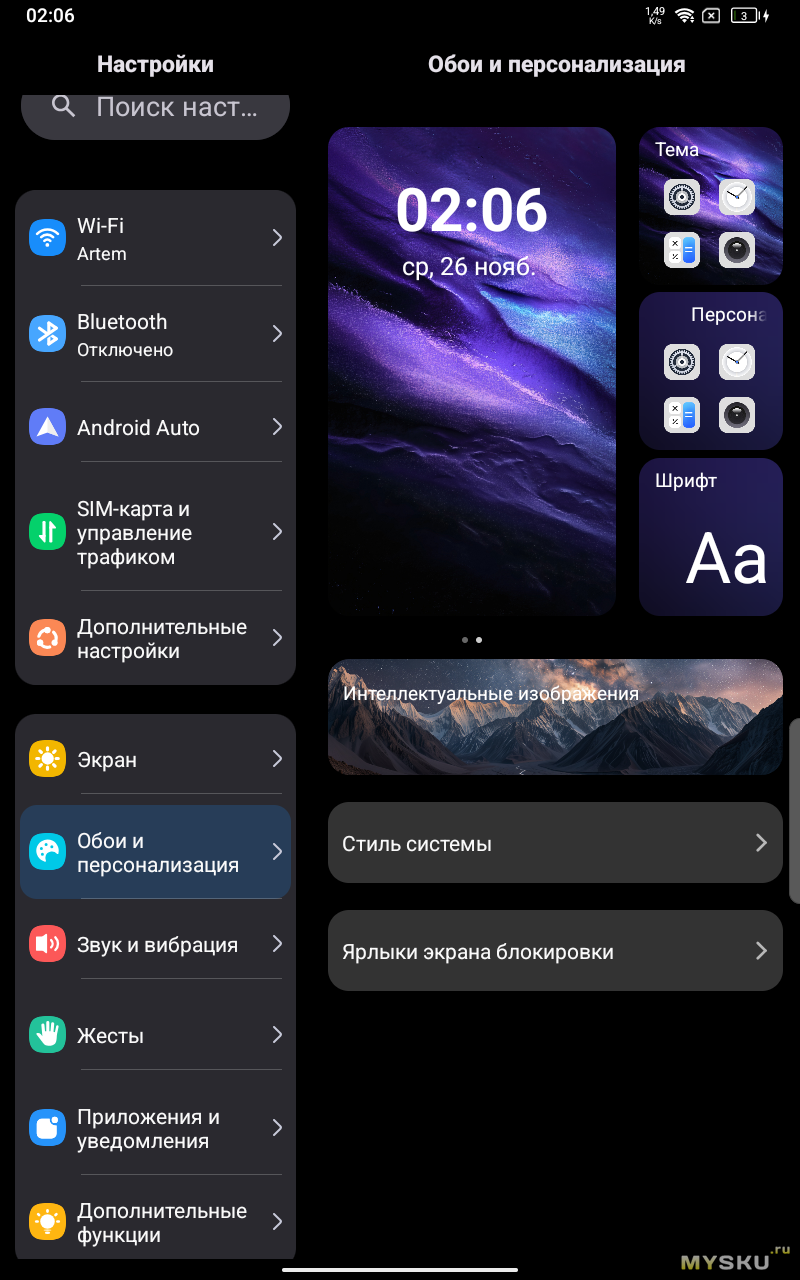Open SIM-карта и управление трафиком
Screen dimensions: 800x1280
click(155, 532)
